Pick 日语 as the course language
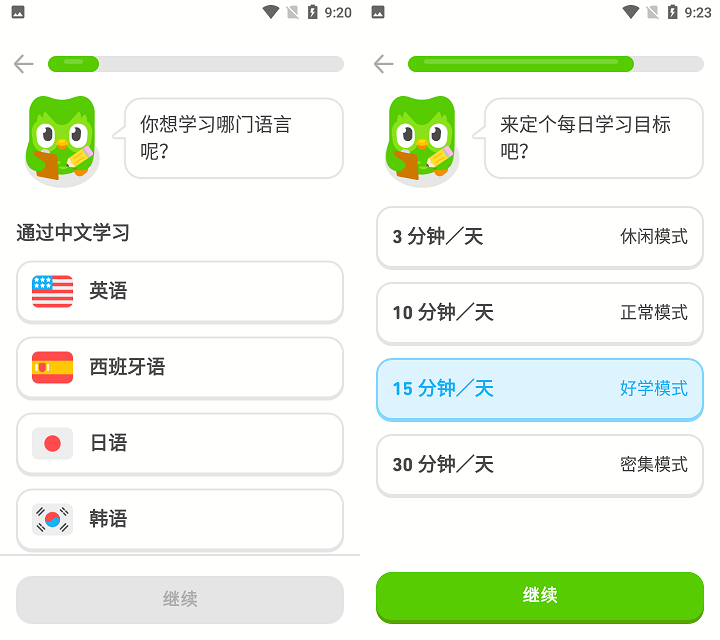720x640 pixels. (180, 443)
